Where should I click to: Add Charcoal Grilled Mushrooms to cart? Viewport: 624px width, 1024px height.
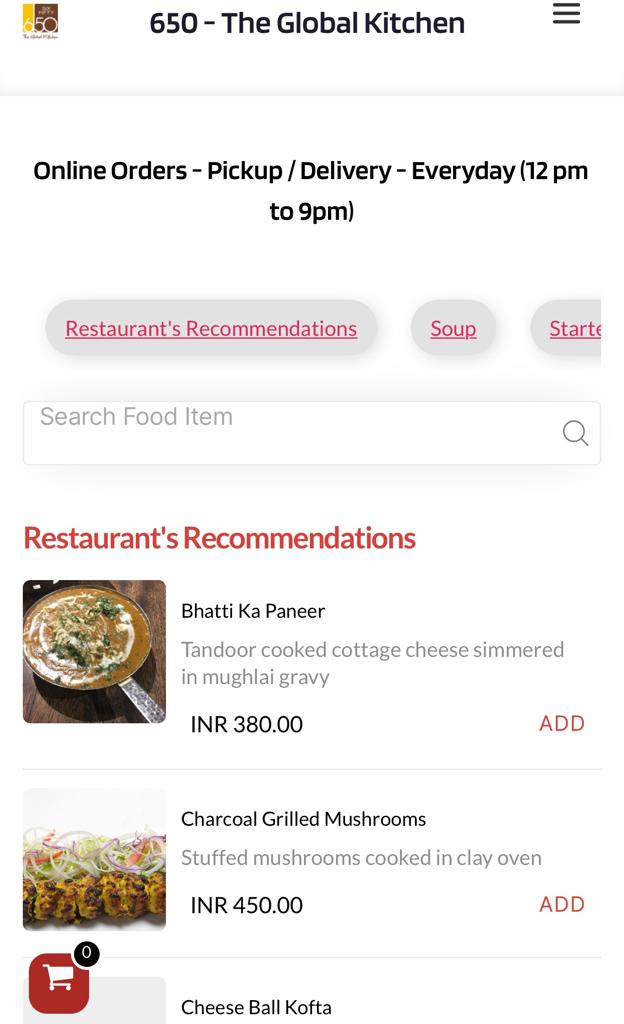tap(562, 904)
